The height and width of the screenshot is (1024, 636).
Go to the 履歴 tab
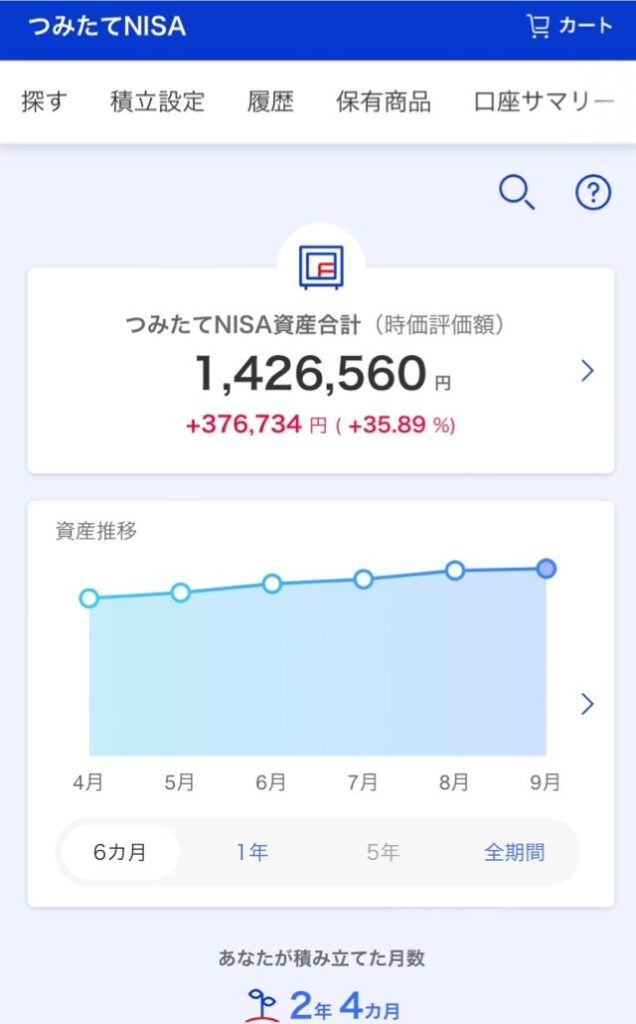pos(270,102)
